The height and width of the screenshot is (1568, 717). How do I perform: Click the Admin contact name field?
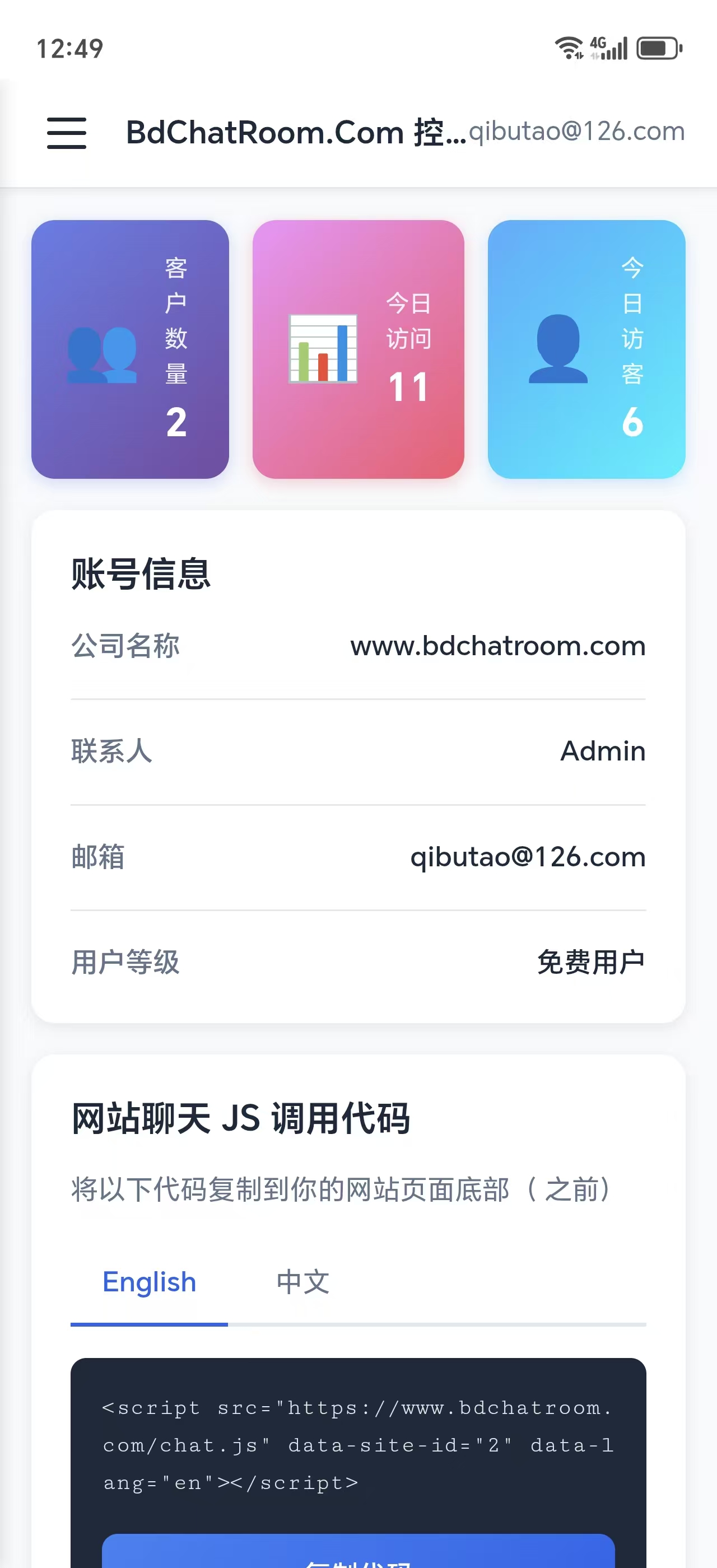coord(603,751)
